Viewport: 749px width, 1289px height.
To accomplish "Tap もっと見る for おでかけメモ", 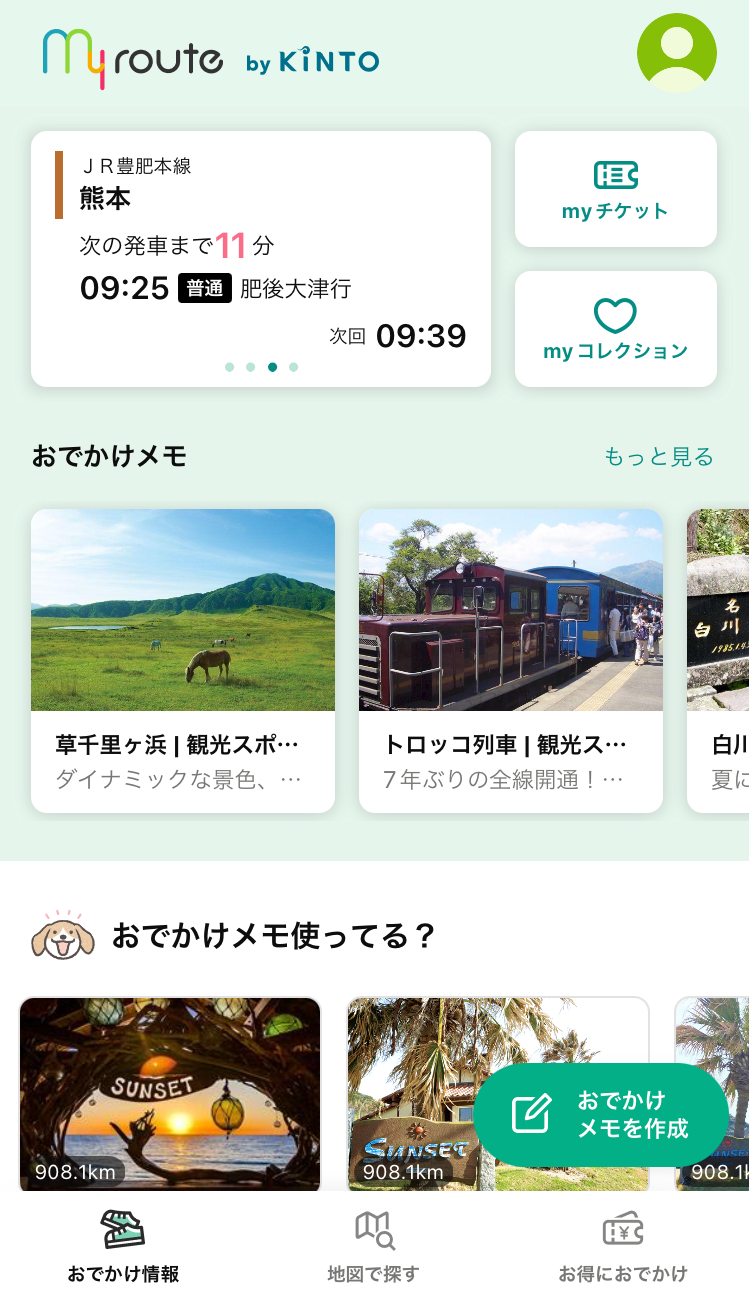I will coord(658,457).
